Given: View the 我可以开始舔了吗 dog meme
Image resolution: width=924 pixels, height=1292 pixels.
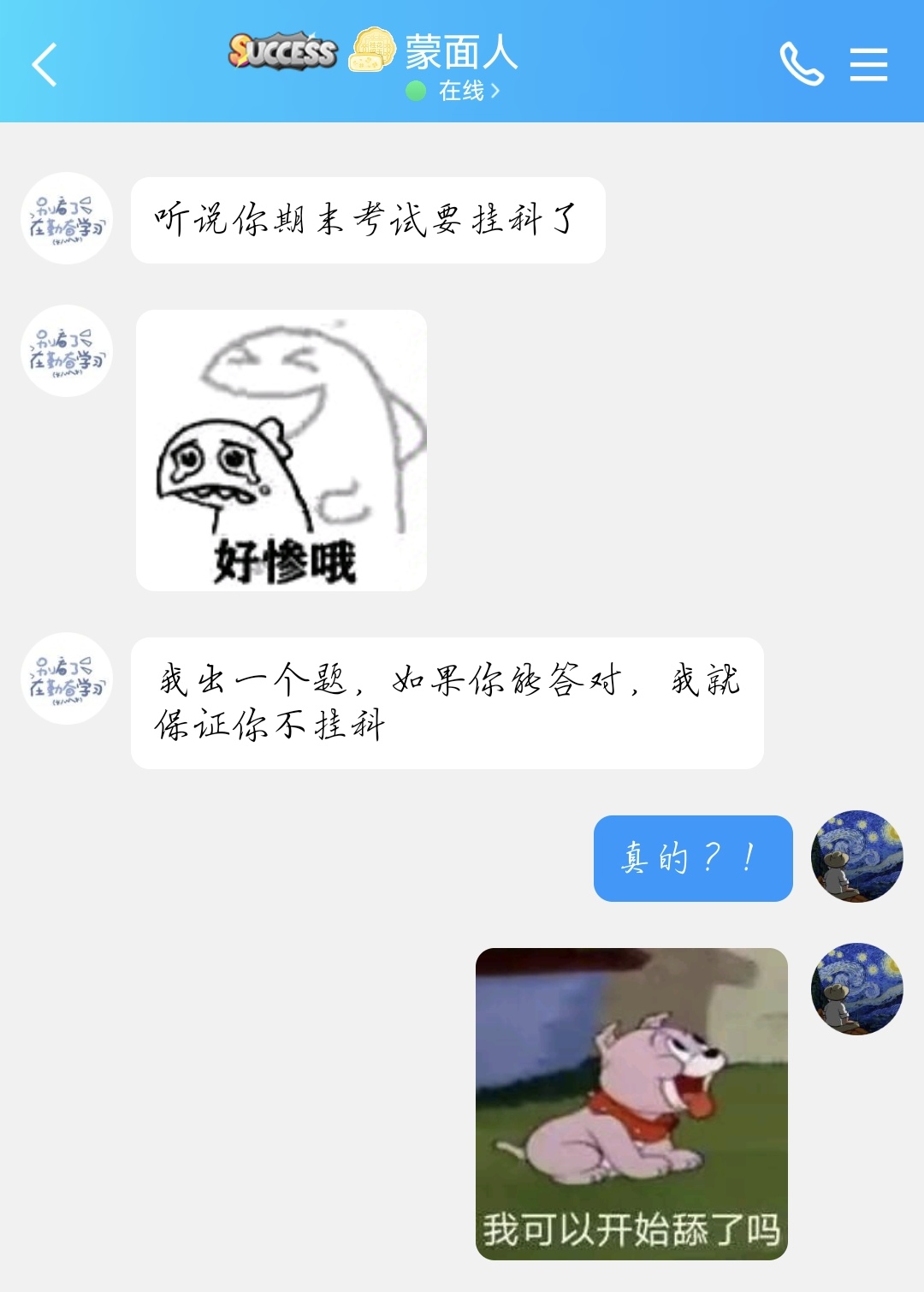Looking at the screenshot, I should pyautogui.click(x=631, y=1104).
